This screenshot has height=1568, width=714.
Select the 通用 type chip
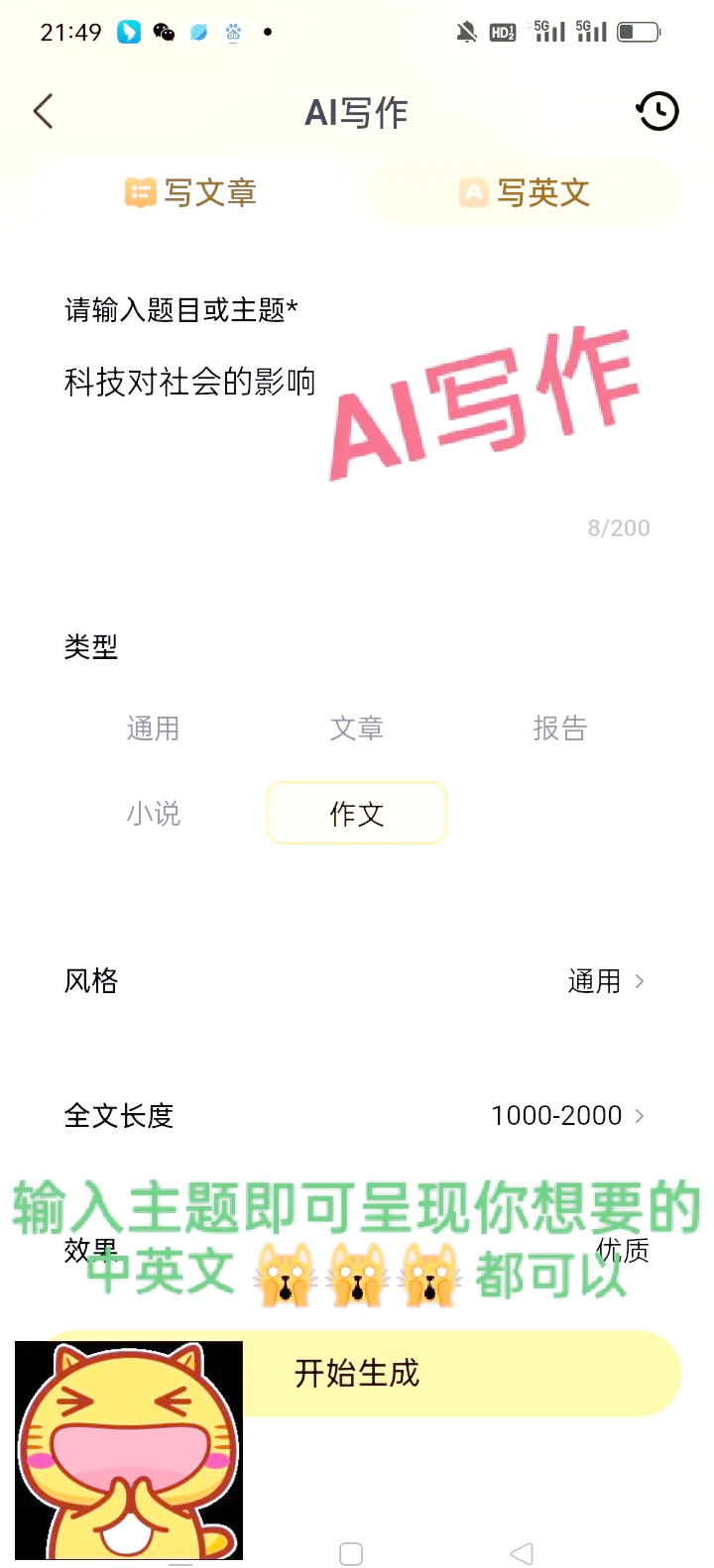click(154, 728)
